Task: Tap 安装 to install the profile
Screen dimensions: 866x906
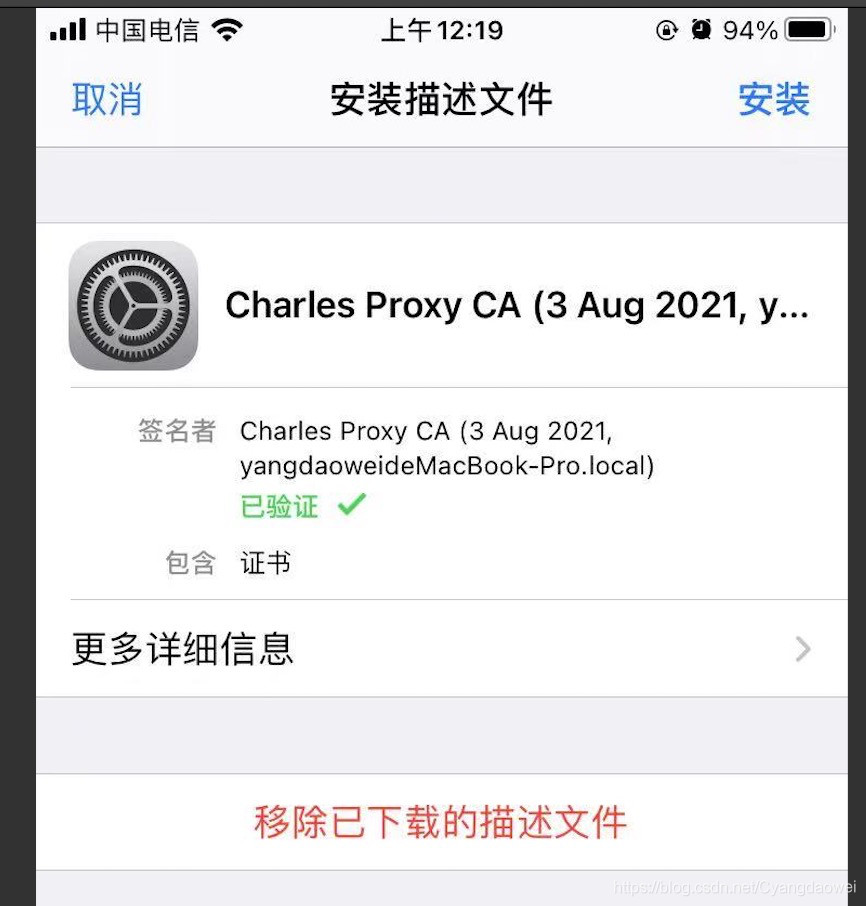Action: (773, 100)
